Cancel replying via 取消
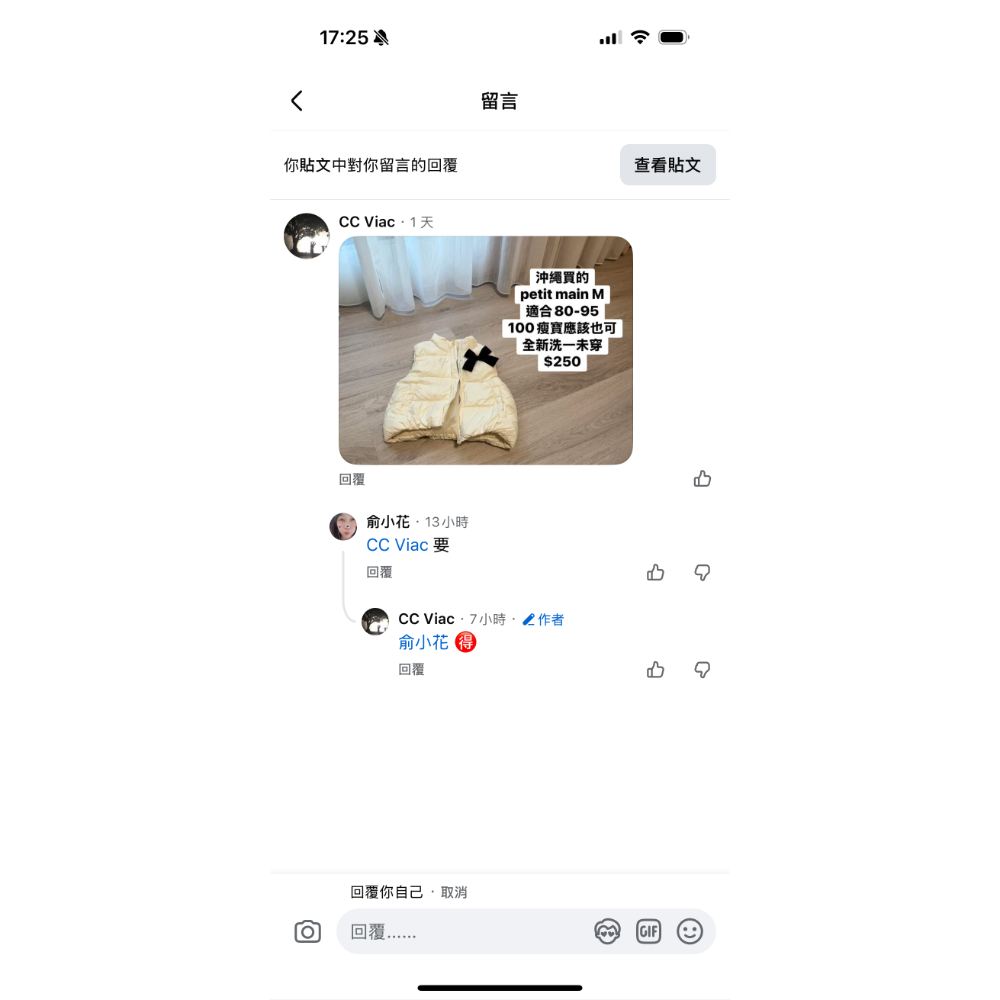Image resolution: width=1000 pixels, height=1000 pixels. pyautogui.click(x=454, y=892)
